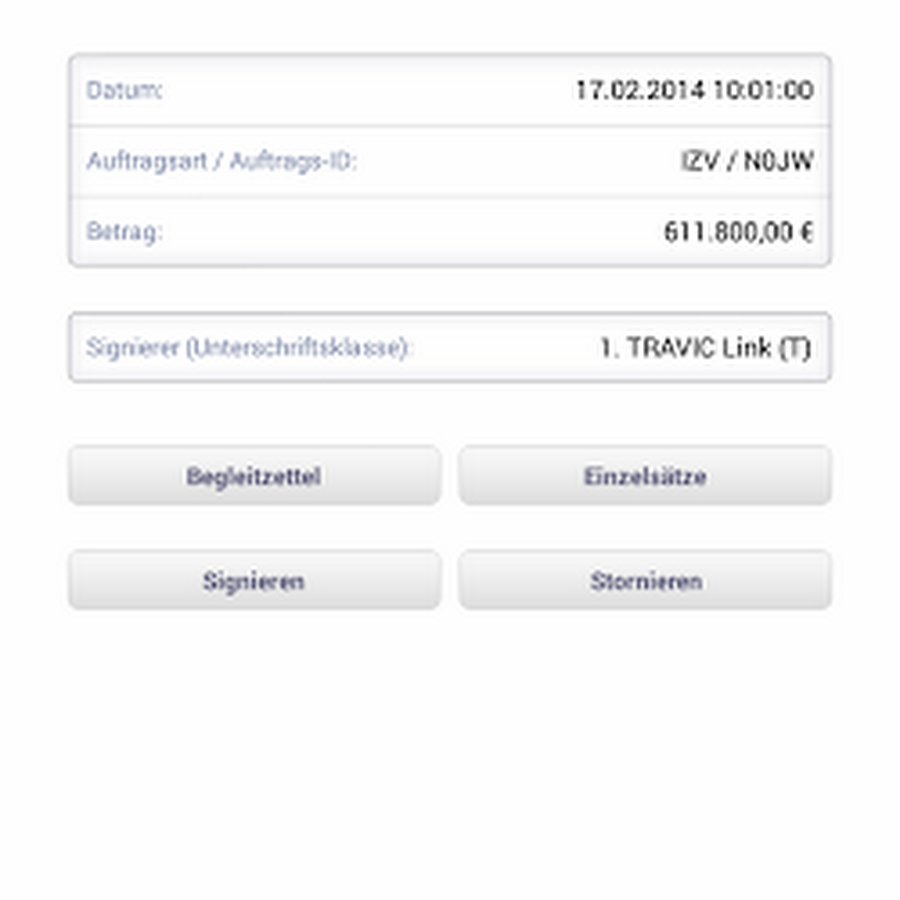Tap Signieren to sign the order

[x=254, y=581]
